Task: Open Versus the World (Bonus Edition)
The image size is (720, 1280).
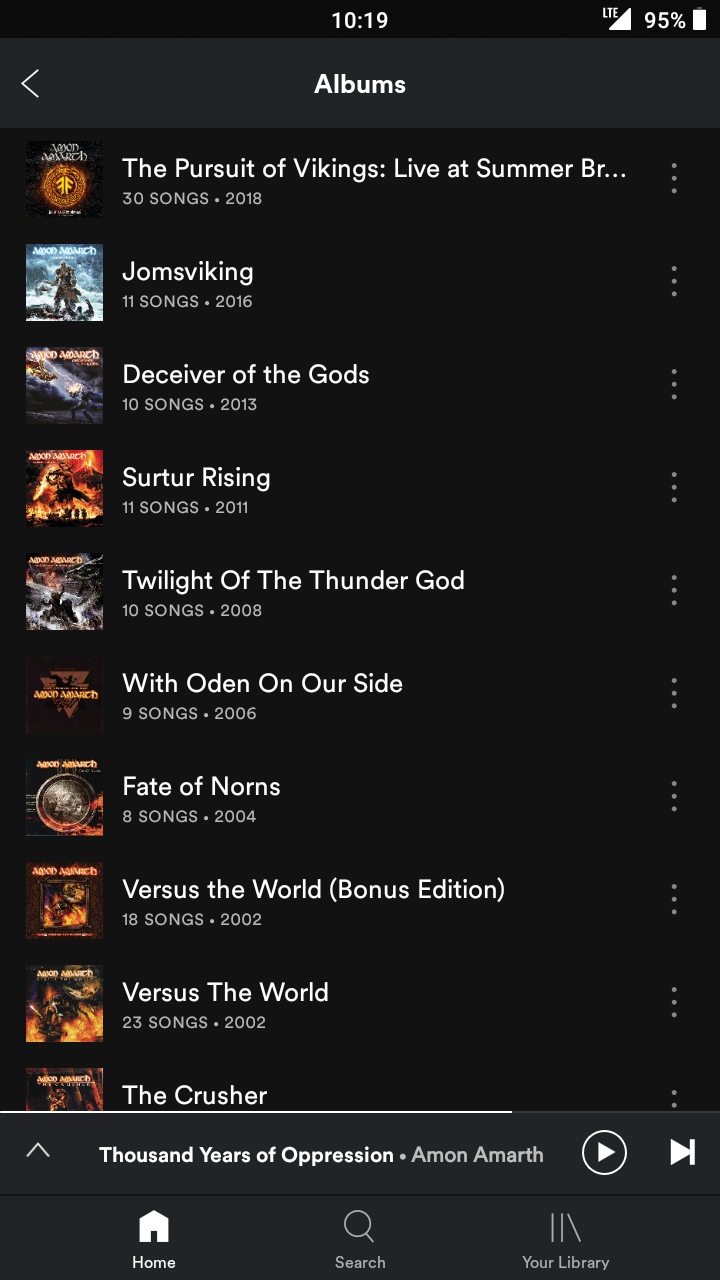Action: coord(313,901)
